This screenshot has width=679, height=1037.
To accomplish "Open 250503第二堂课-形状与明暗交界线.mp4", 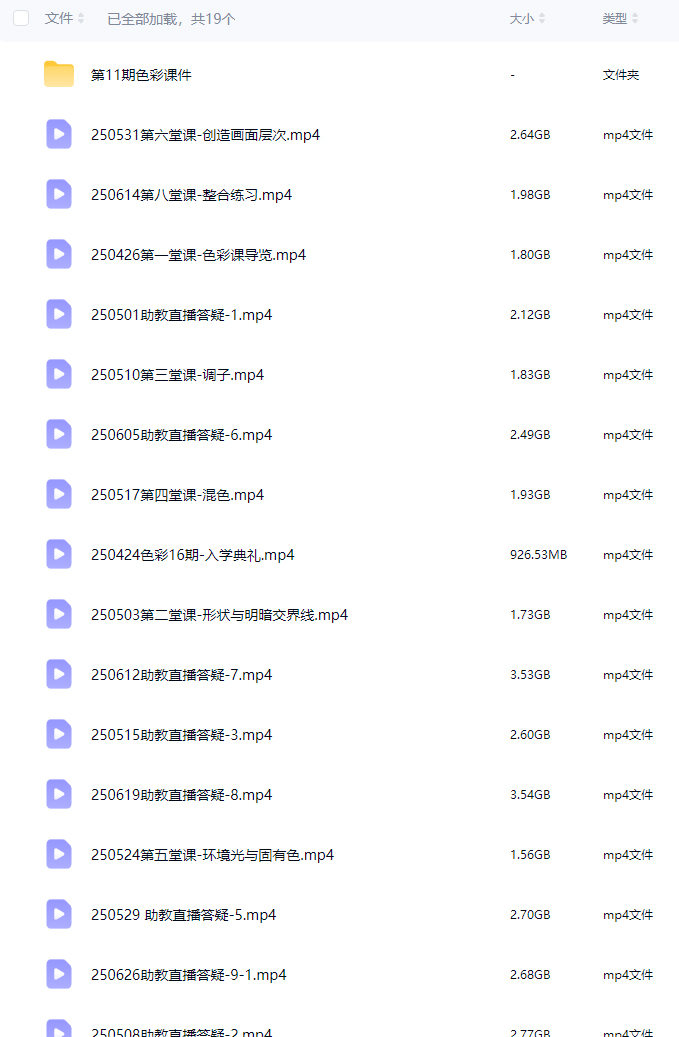I will [x=219, y=615].
